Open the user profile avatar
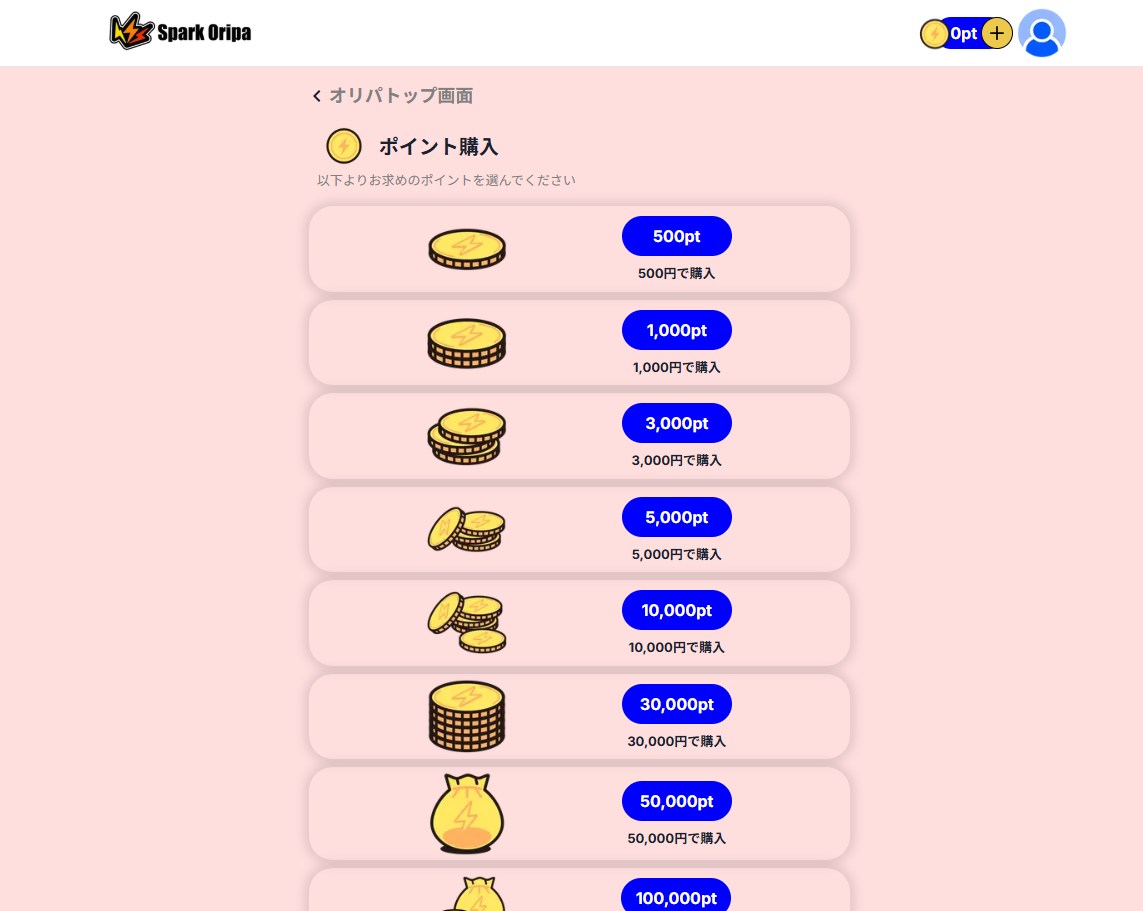The width and height of the screenshot is (1143, 911). point(1042,33)
